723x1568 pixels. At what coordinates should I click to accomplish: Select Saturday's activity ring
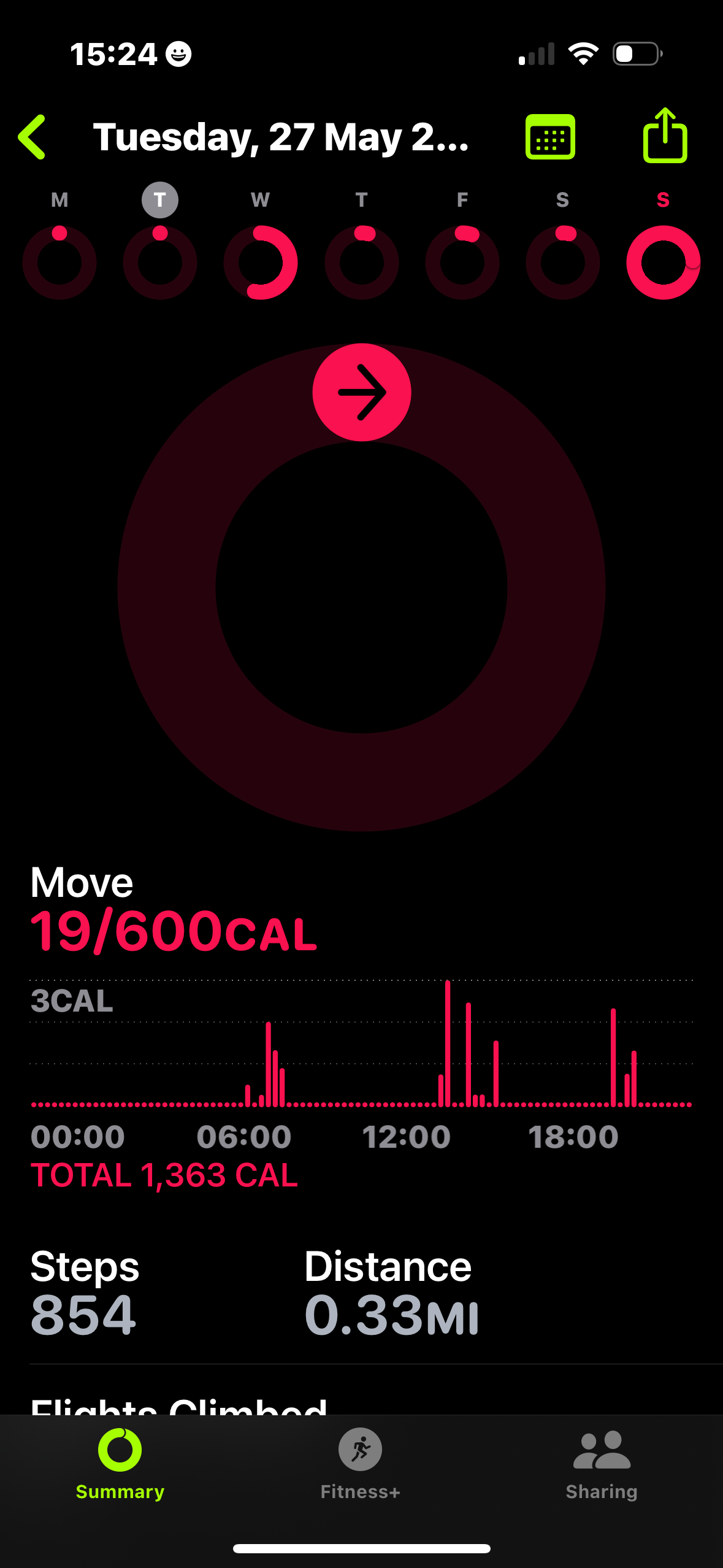pyautogui.click(x=563, y=263)
